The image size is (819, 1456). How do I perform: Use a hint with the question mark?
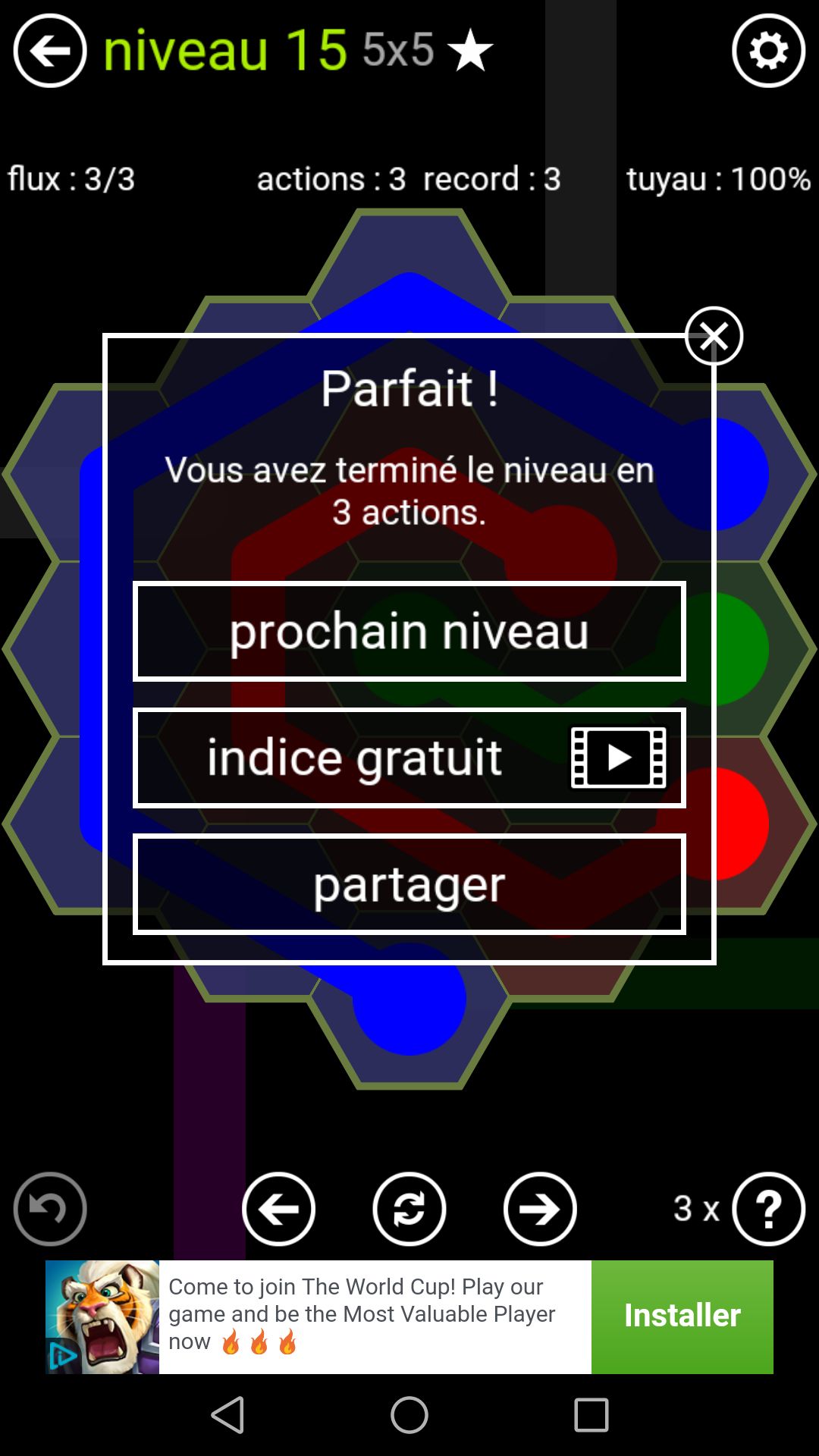[768, 1209]
